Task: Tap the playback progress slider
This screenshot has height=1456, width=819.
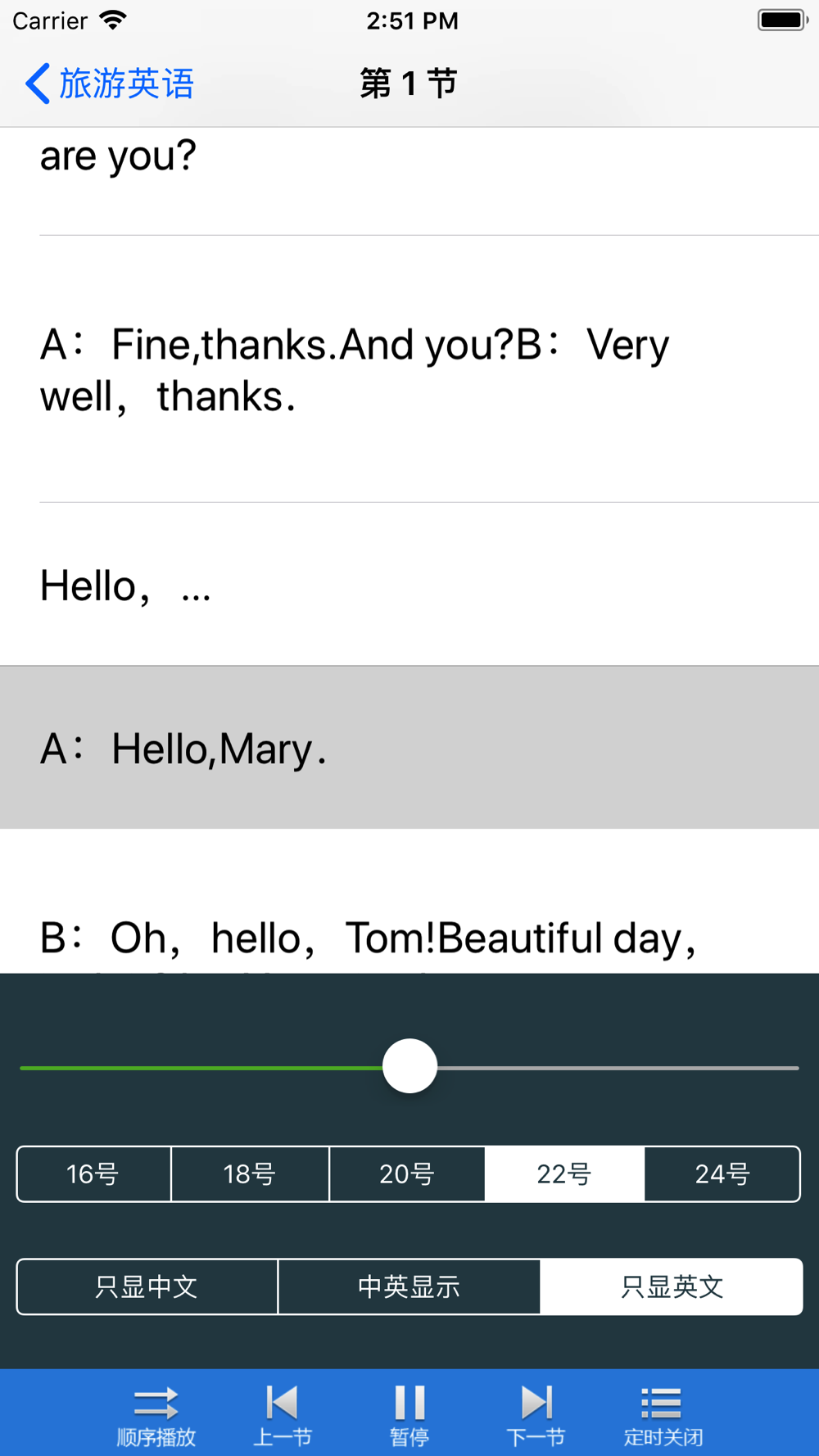Action: 409,1066
